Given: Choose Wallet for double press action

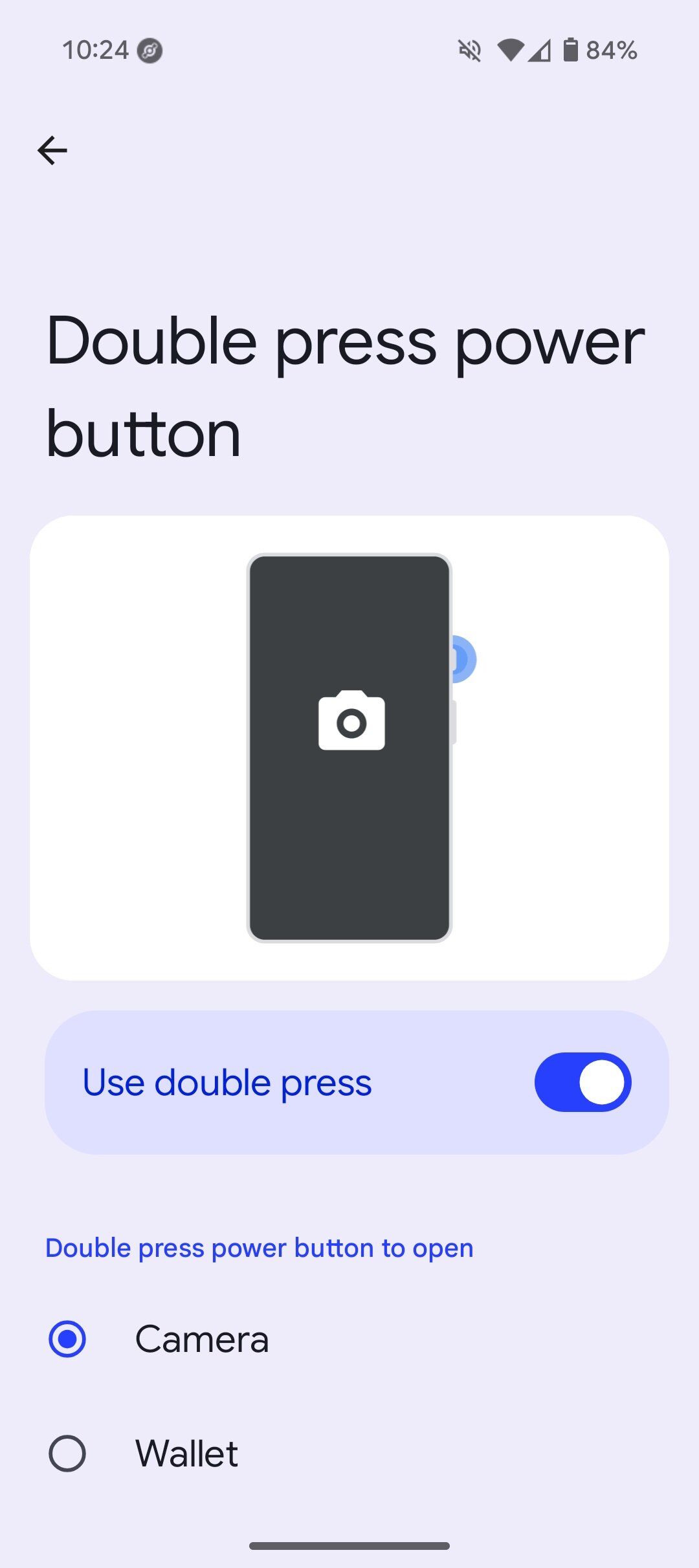Looking at the screenshot, I should click(67, 1454).
